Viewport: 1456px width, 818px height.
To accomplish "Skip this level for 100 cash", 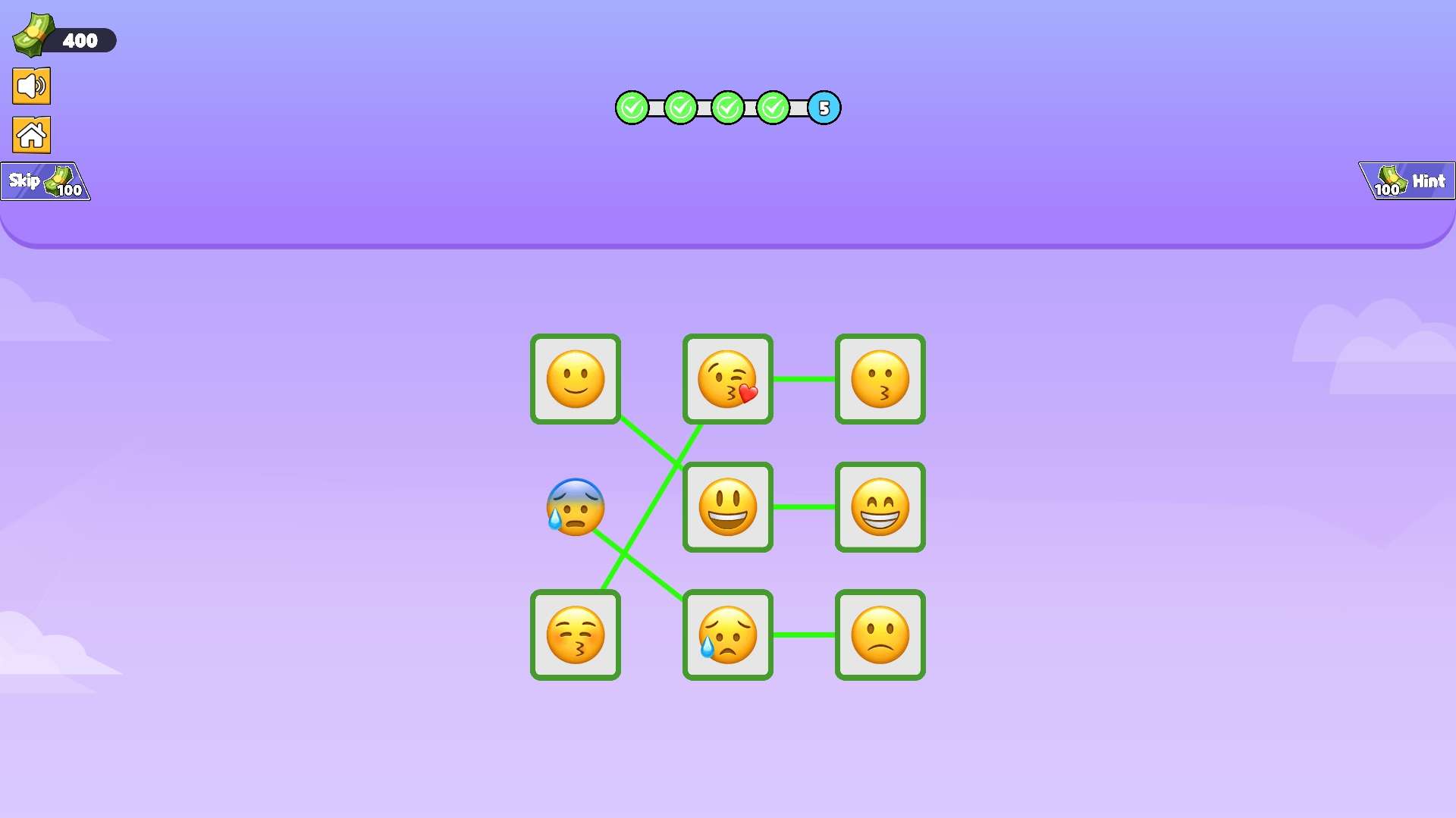I will coord(44,181).
